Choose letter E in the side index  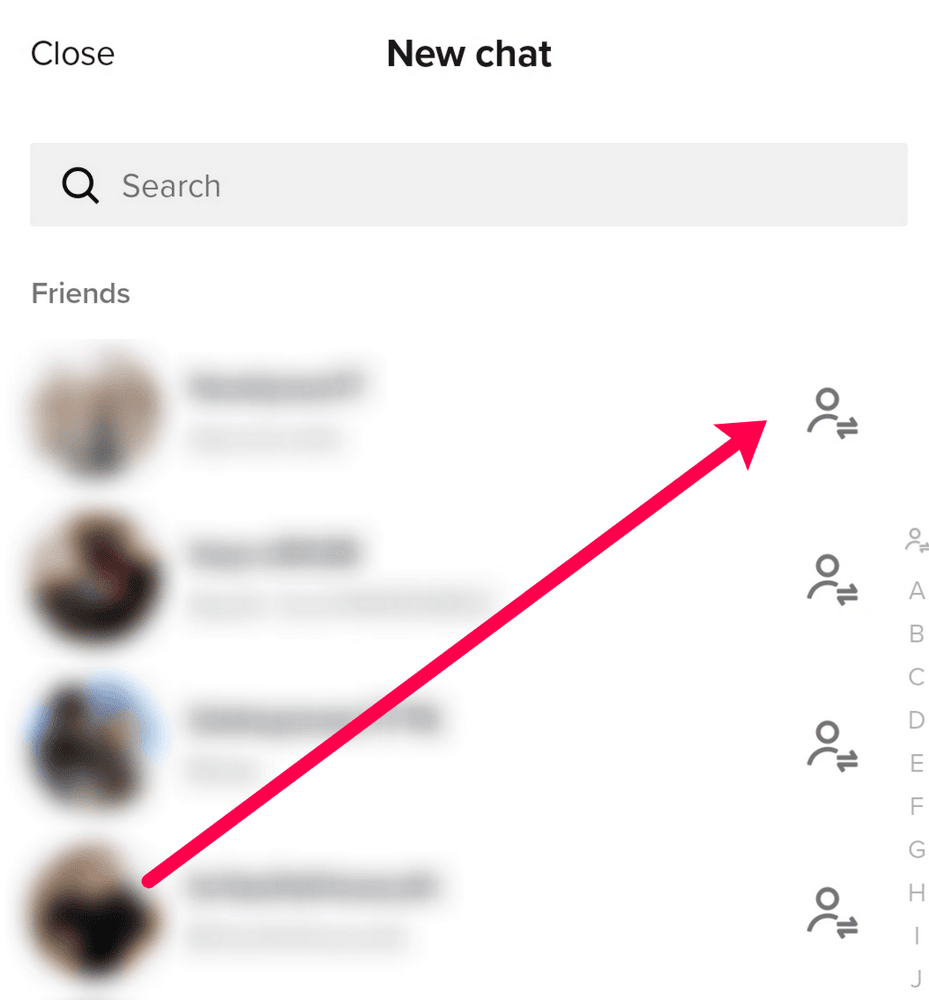(x=916, y=764)
